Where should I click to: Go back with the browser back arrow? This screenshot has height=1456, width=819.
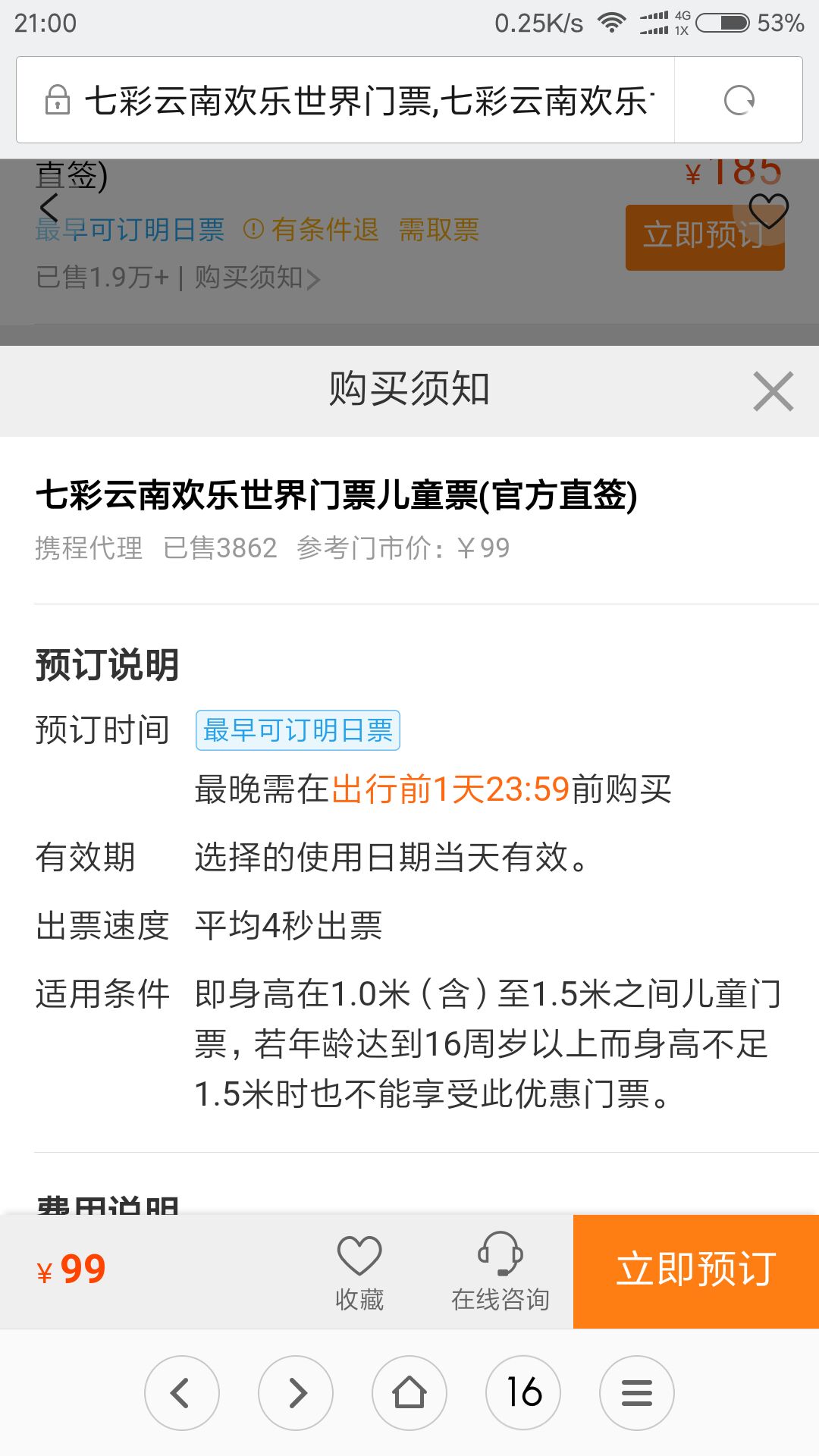[x=182, y=1393]
